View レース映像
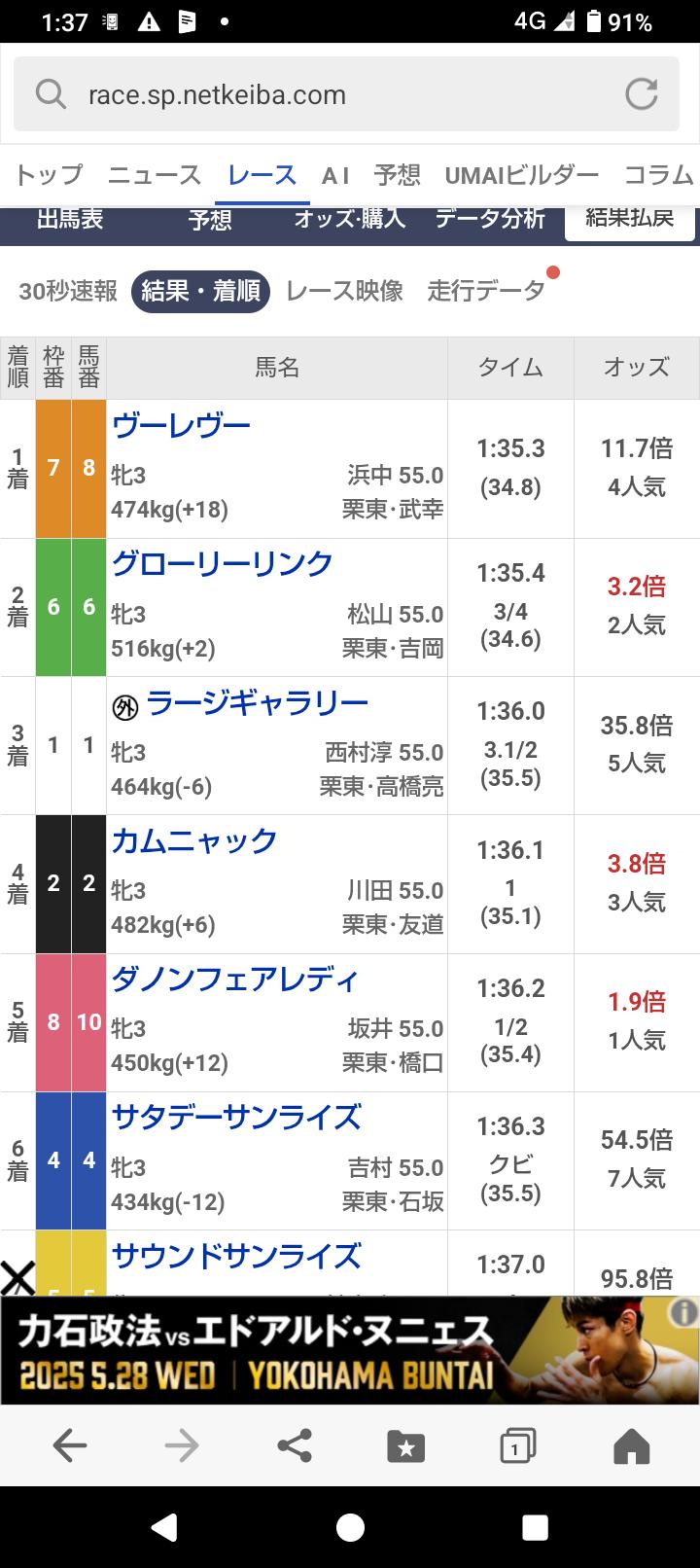 click(344, 291)
